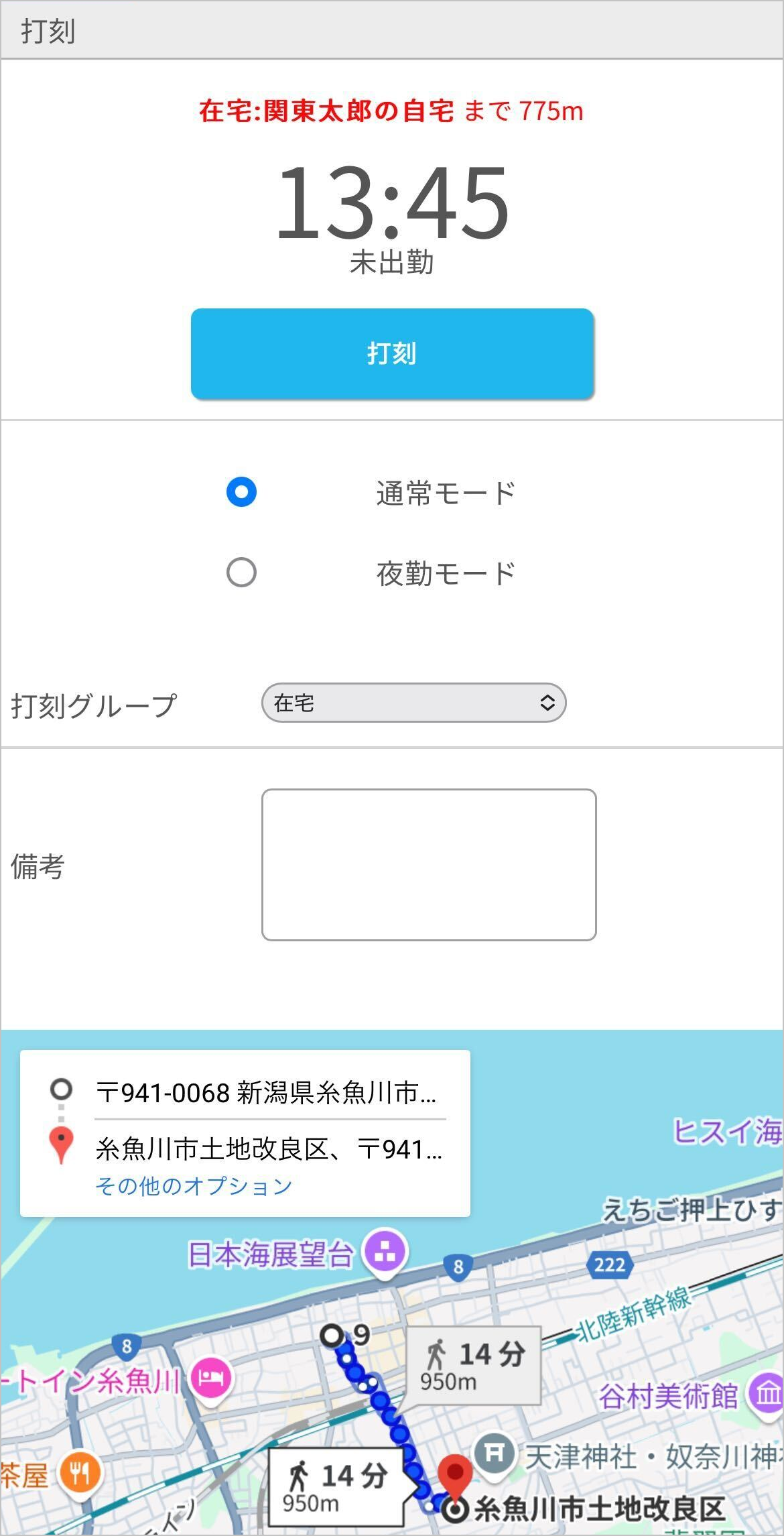Tap the 谷村美術館 map marker
Viewport: 784px width, 1536px height.
(x=766, y=1395)
